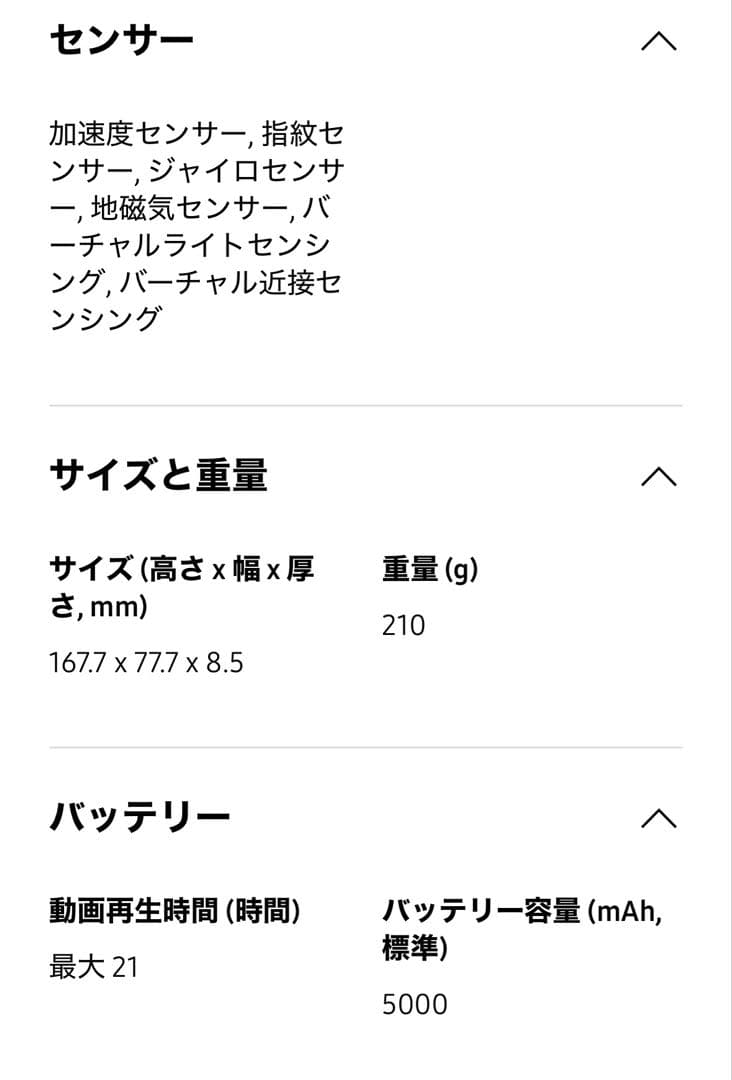Click the dimensions value 167.7 x 77.7 x 8.5
Image resolution: width=732 pixels, height=1080 pixels.
coord(145,661)
